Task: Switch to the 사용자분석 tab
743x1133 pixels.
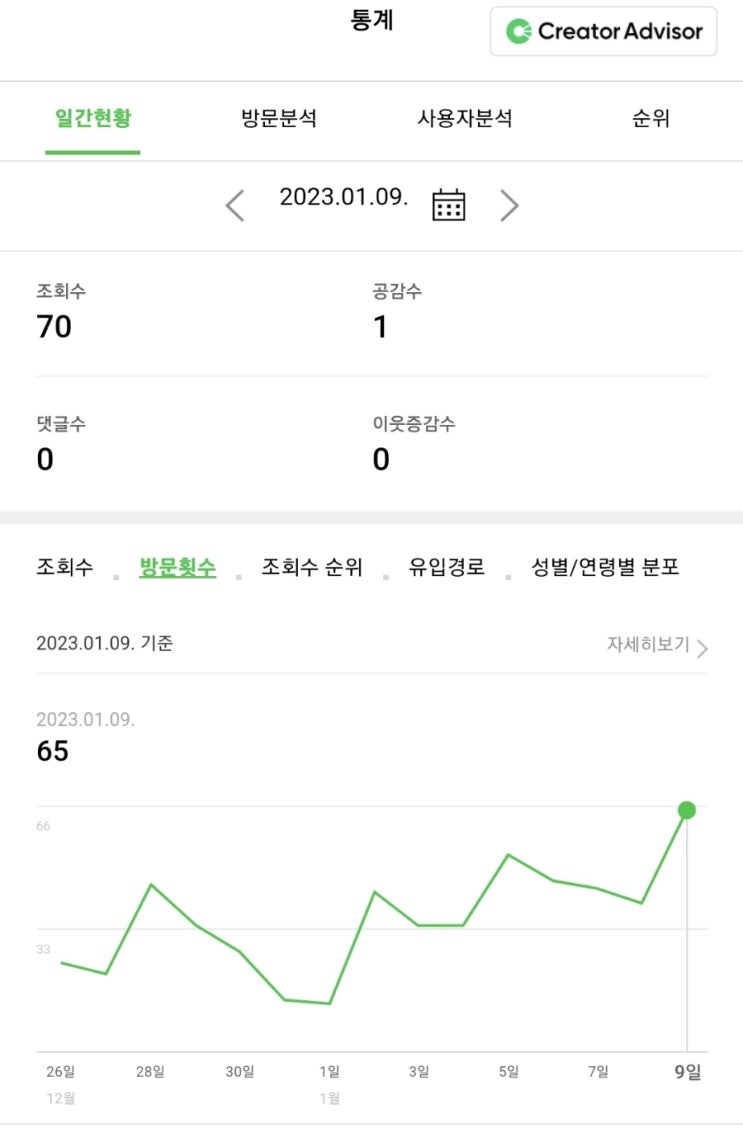Action: pos(465,118)
